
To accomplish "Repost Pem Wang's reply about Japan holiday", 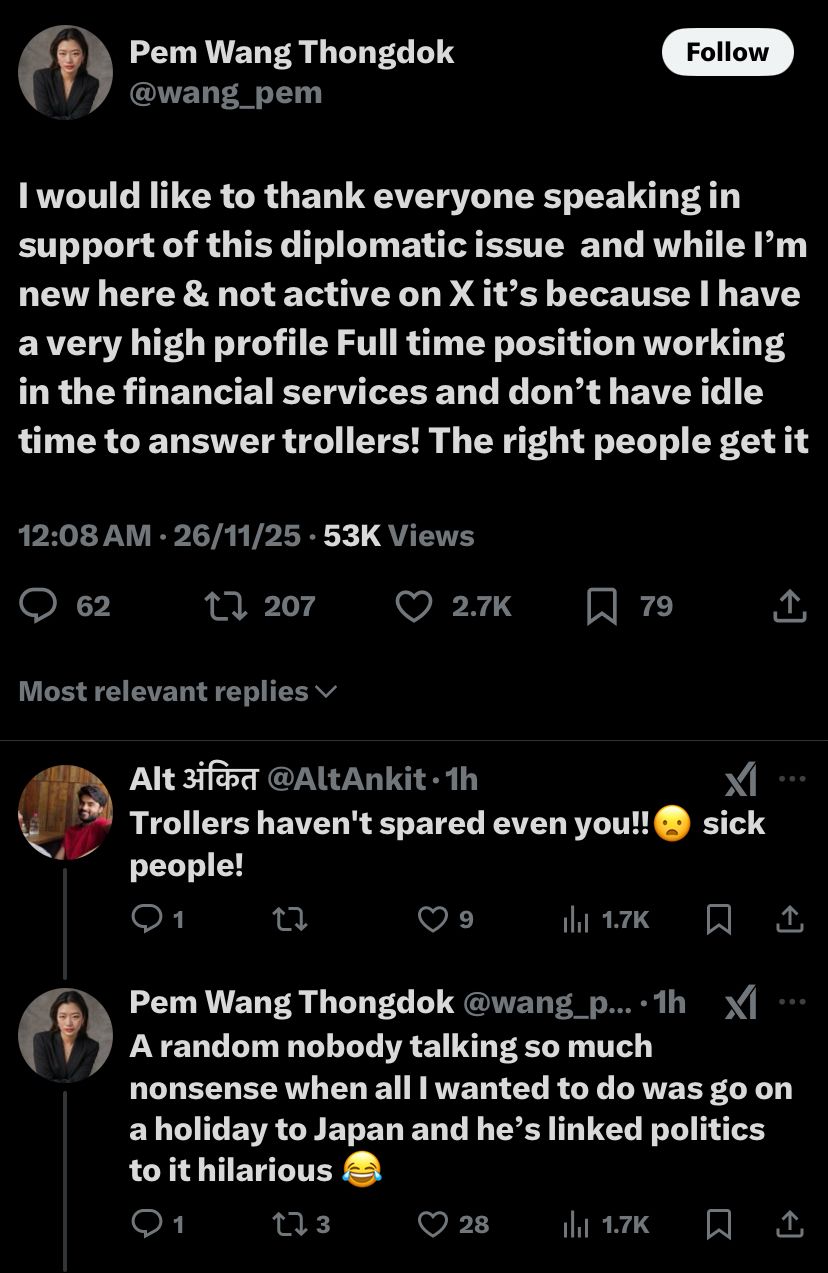I will coord(290,1224).
